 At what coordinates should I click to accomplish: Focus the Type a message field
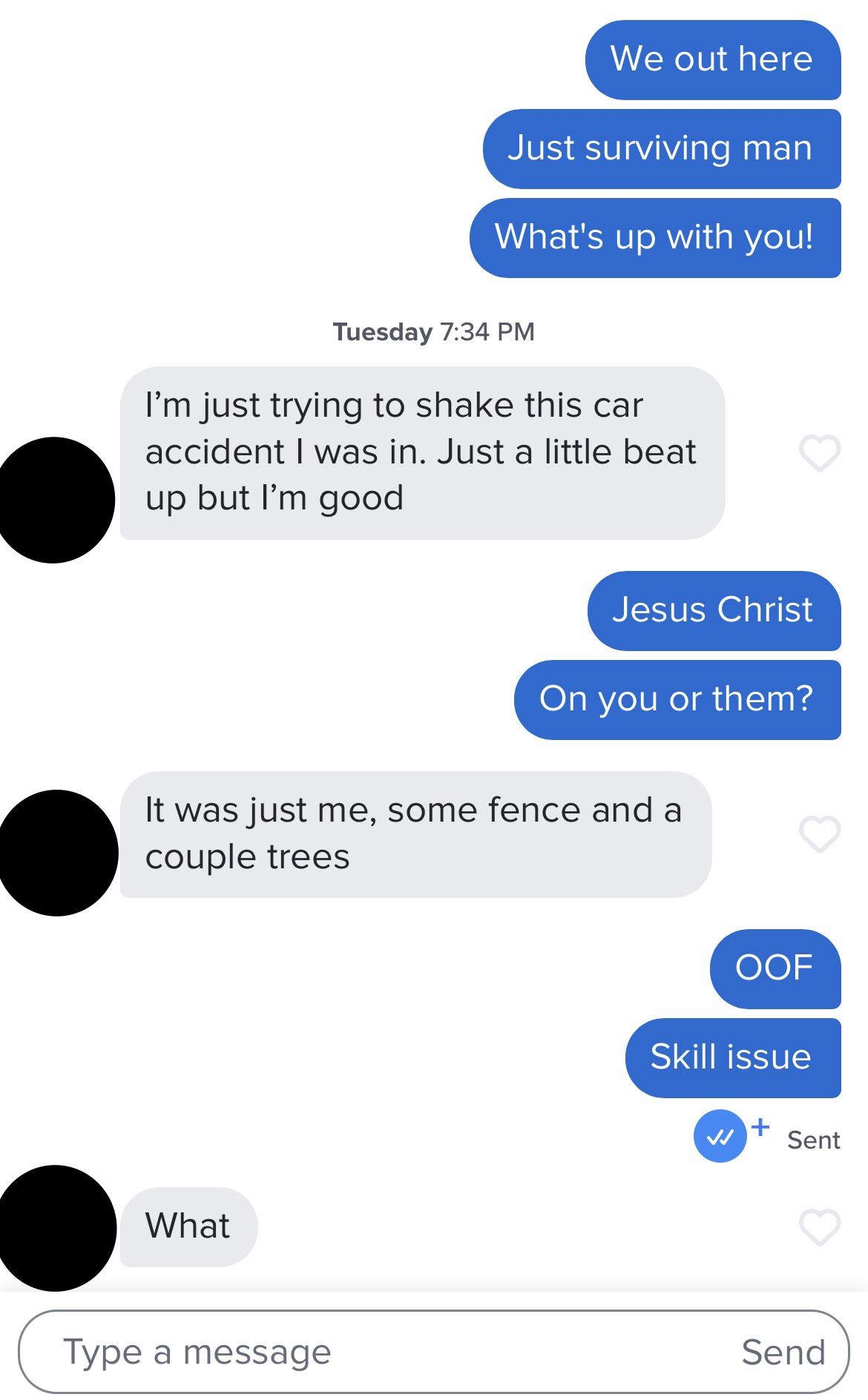(x=371, y=1351)
